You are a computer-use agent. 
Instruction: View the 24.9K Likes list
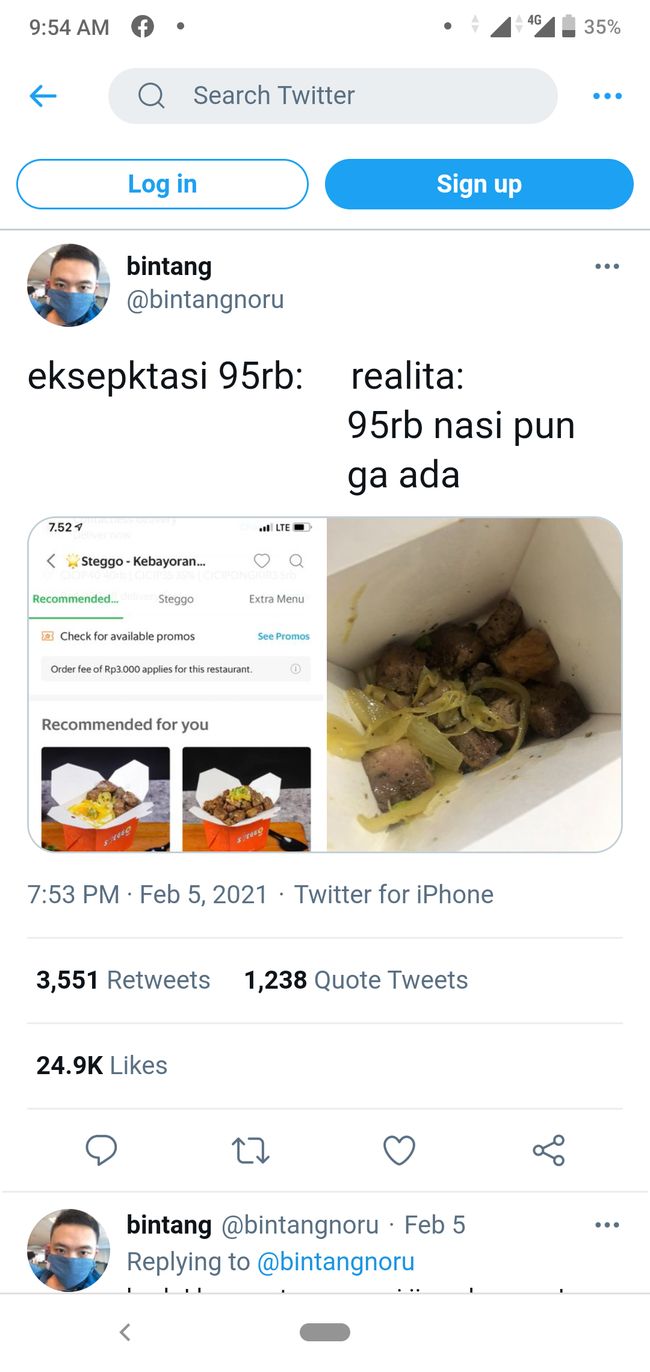[102, 1065]
